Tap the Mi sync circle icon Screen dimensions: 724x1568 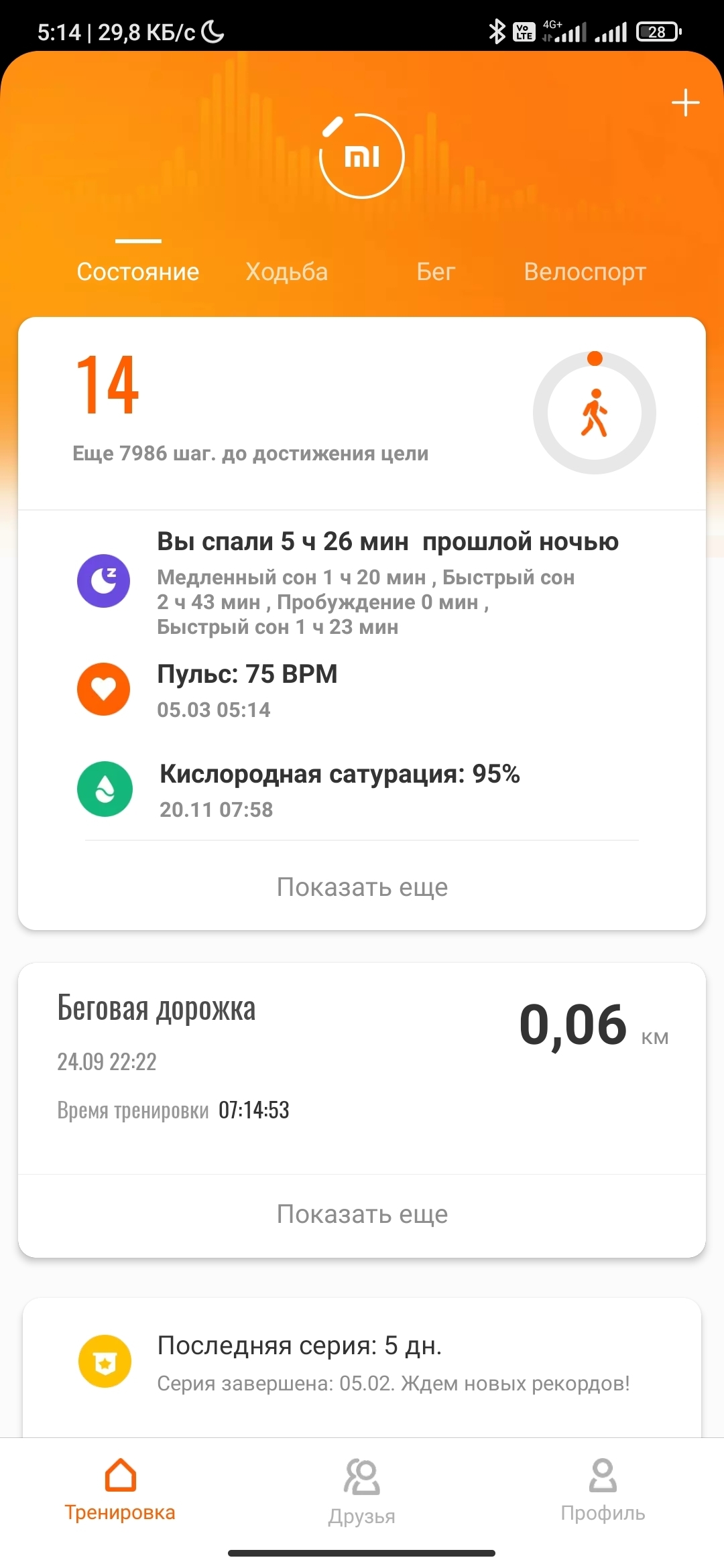tap(362, 157)
